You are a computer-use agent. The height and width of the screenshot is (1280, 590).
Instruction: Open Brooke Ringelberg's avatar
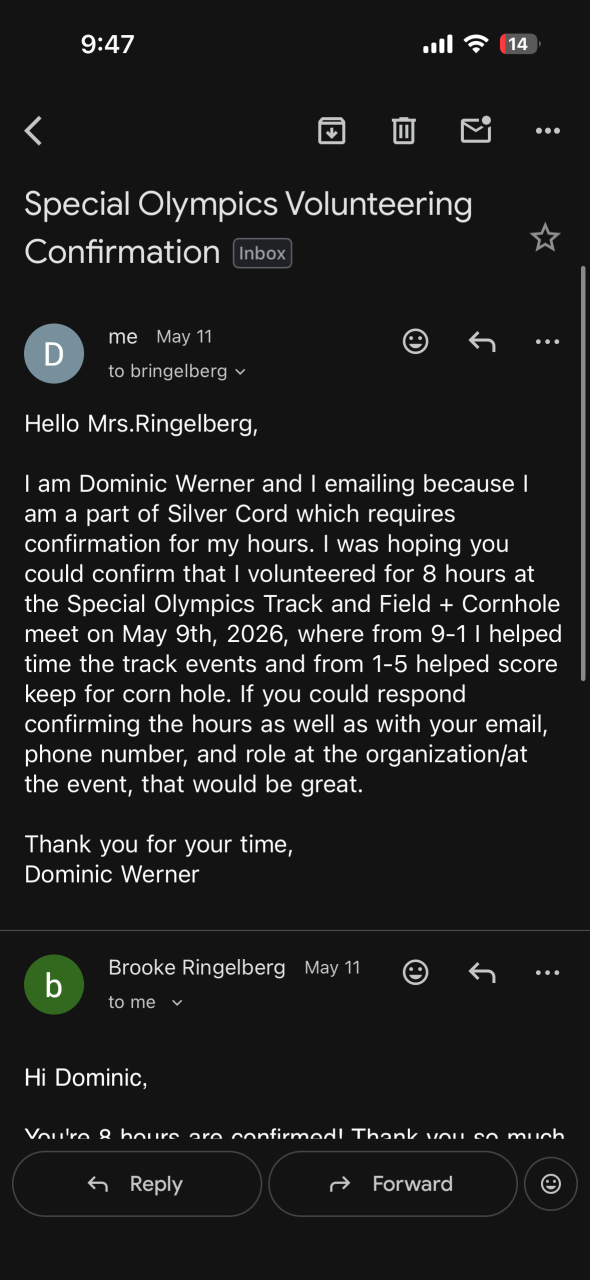[x=54, y=984]
